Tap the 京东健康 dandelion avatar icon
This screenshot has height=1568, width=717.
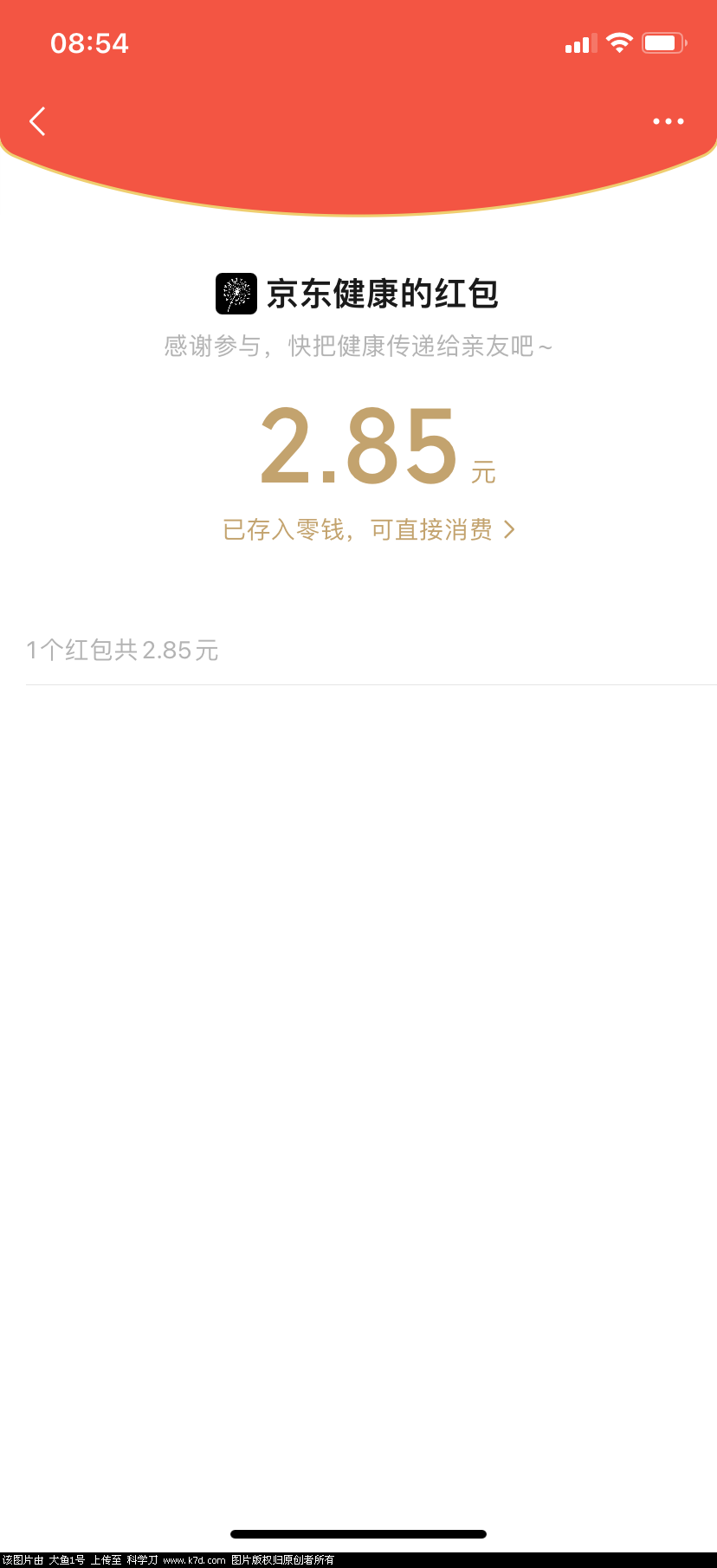pyautogui.click(x=236, y=293)
